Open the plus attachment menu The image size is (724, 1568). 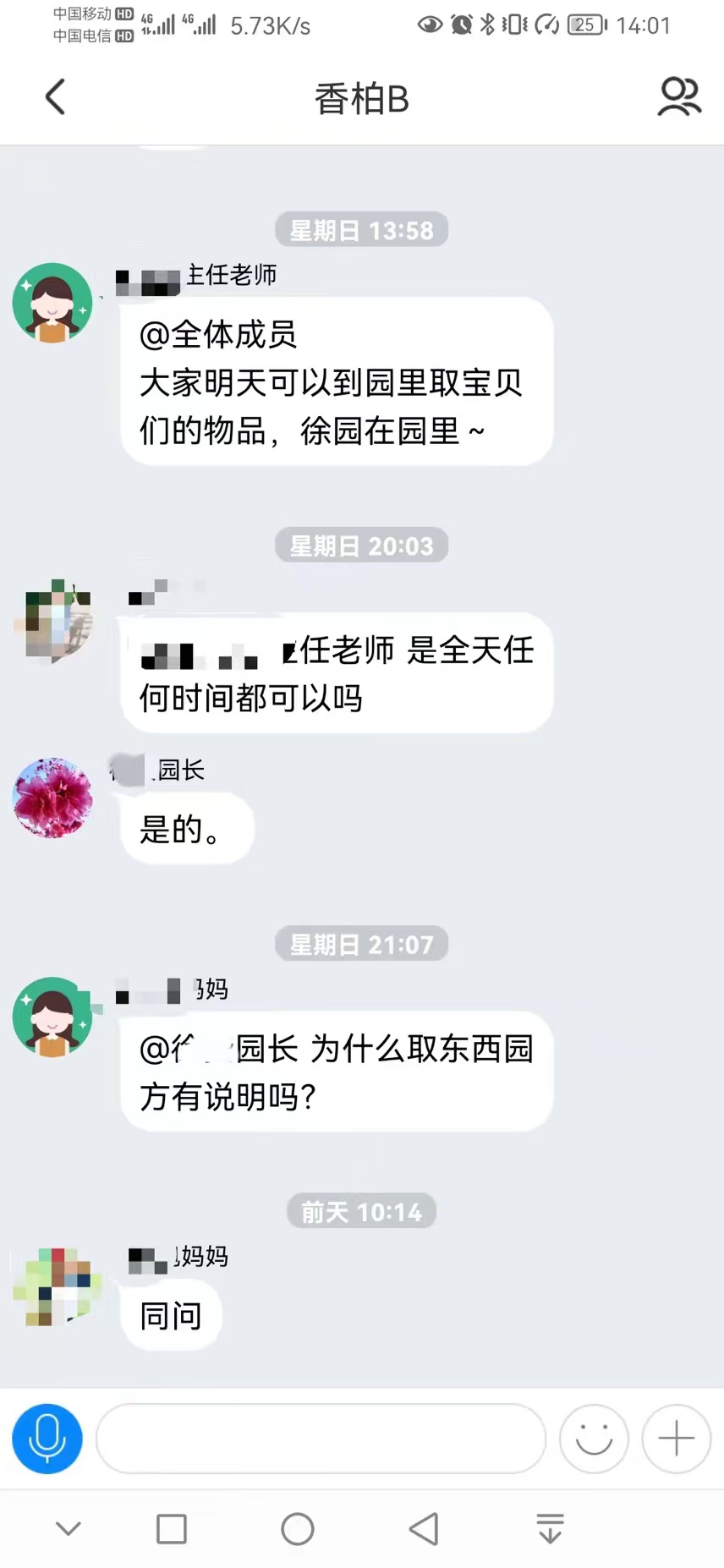click(676, 1438)
